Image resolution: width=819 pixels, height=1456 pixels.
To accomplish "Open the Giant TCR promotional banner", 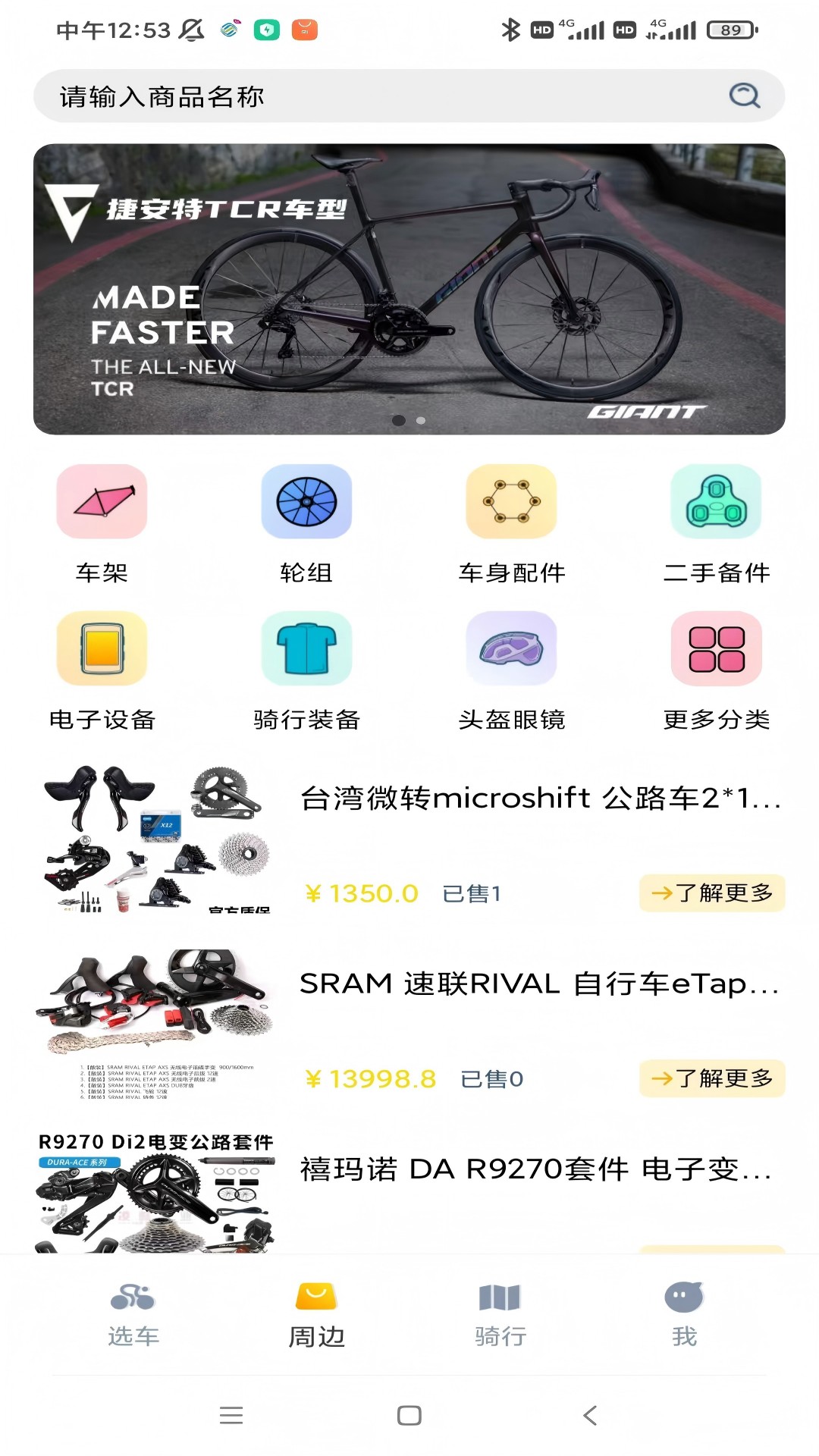I will point(409,287).
